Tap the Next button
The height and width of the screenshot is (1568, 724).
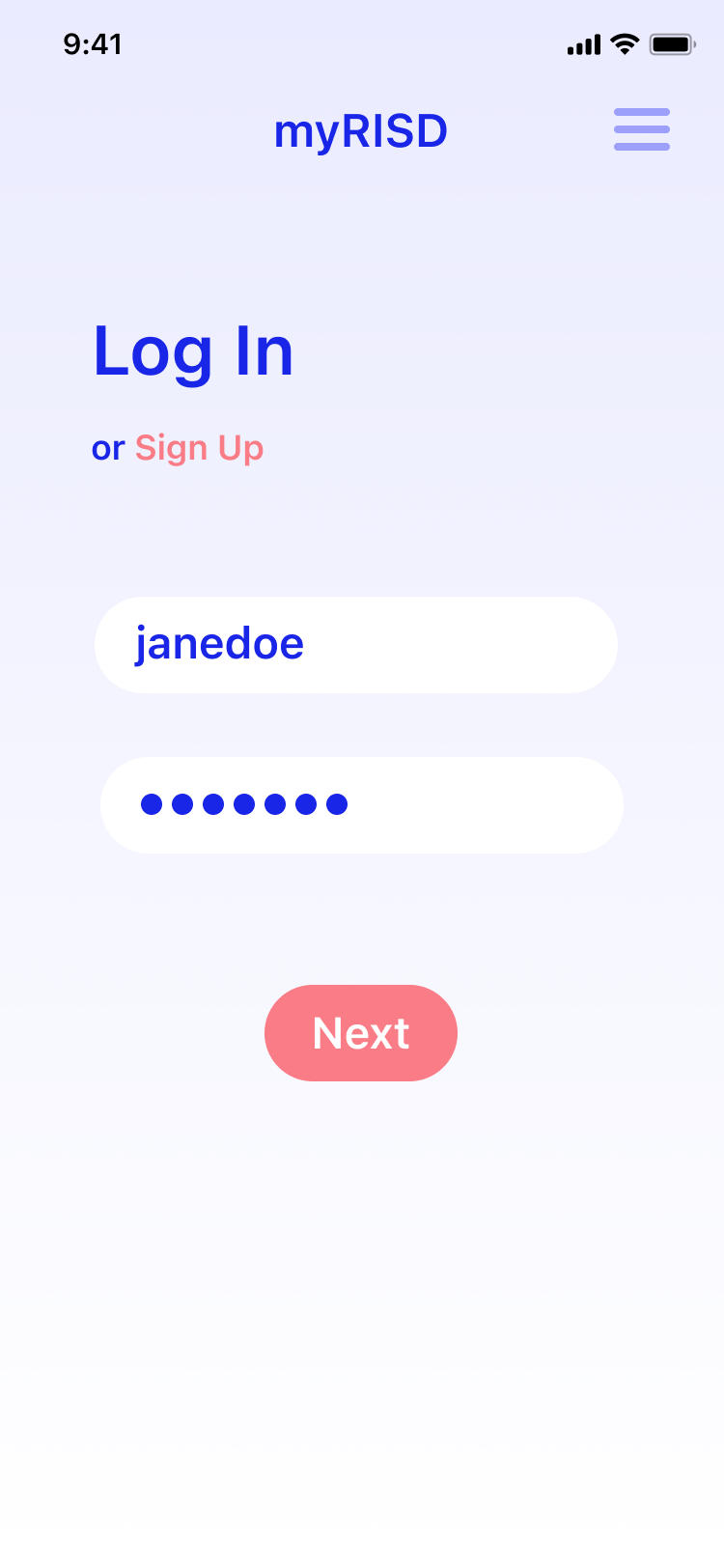360,1033
